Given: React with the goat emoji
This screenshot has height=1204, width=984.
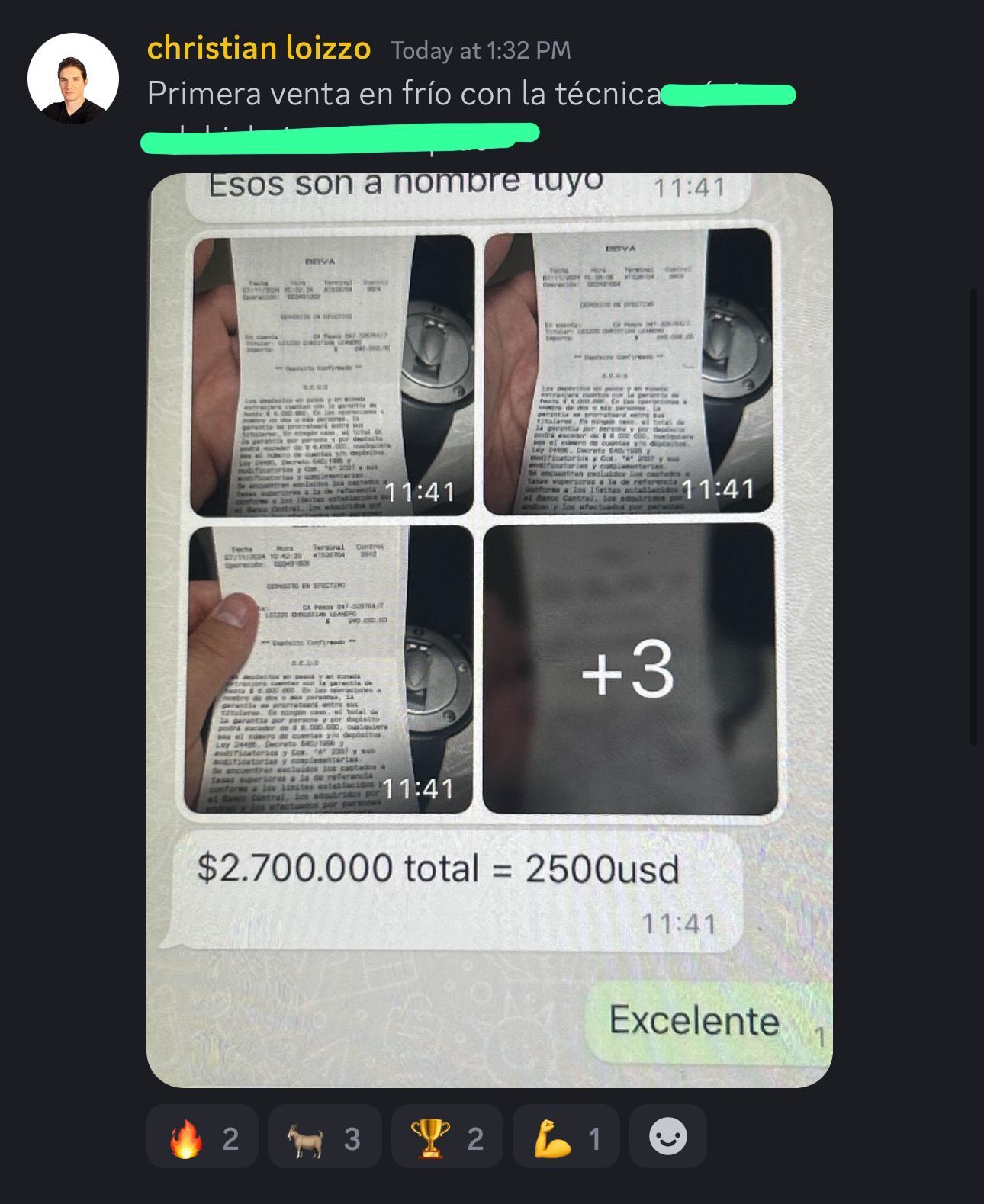Looking at the screenshot, I should tap(324, 1137).
